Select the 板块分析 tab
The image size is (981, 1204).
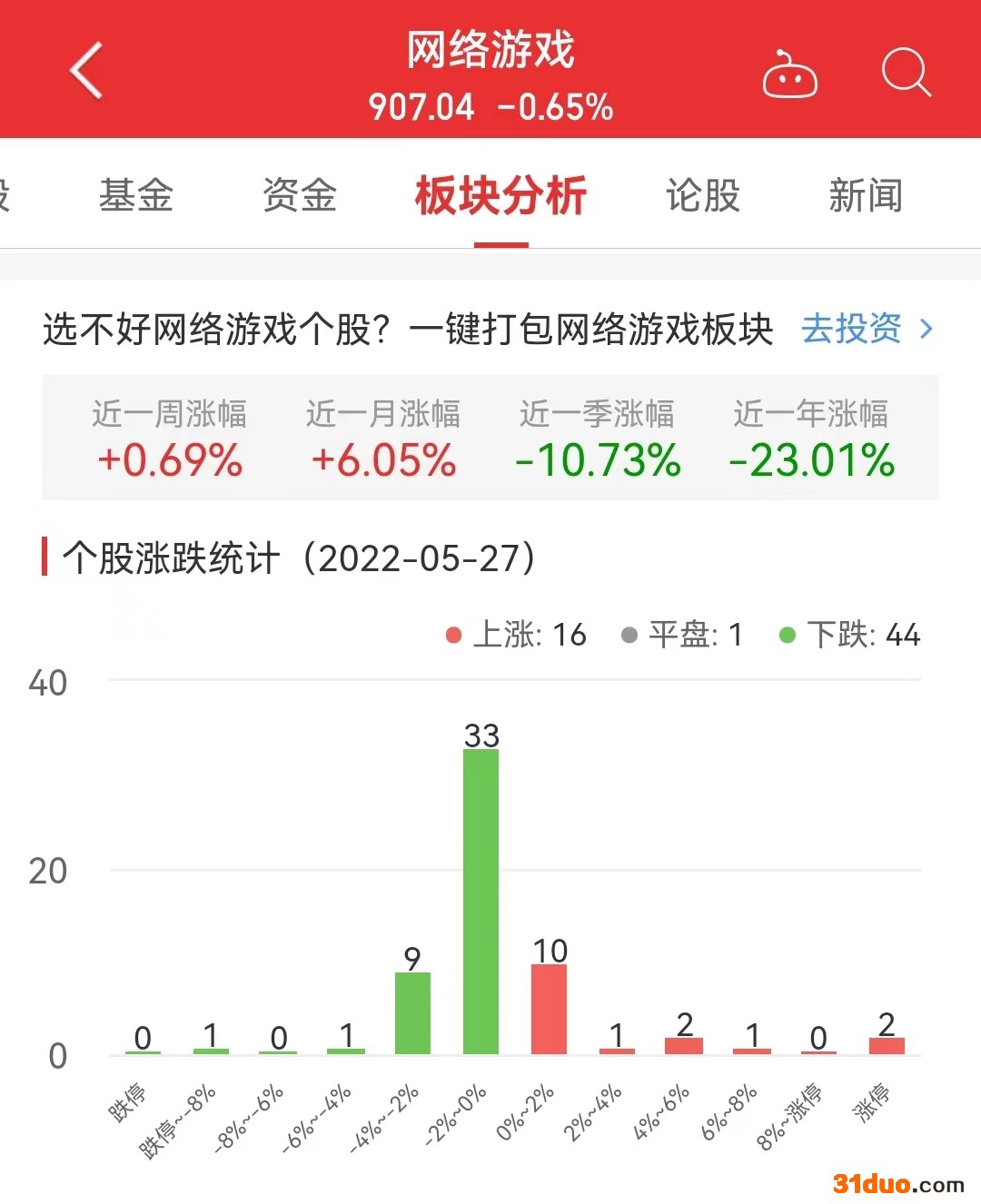coord(500,195)
